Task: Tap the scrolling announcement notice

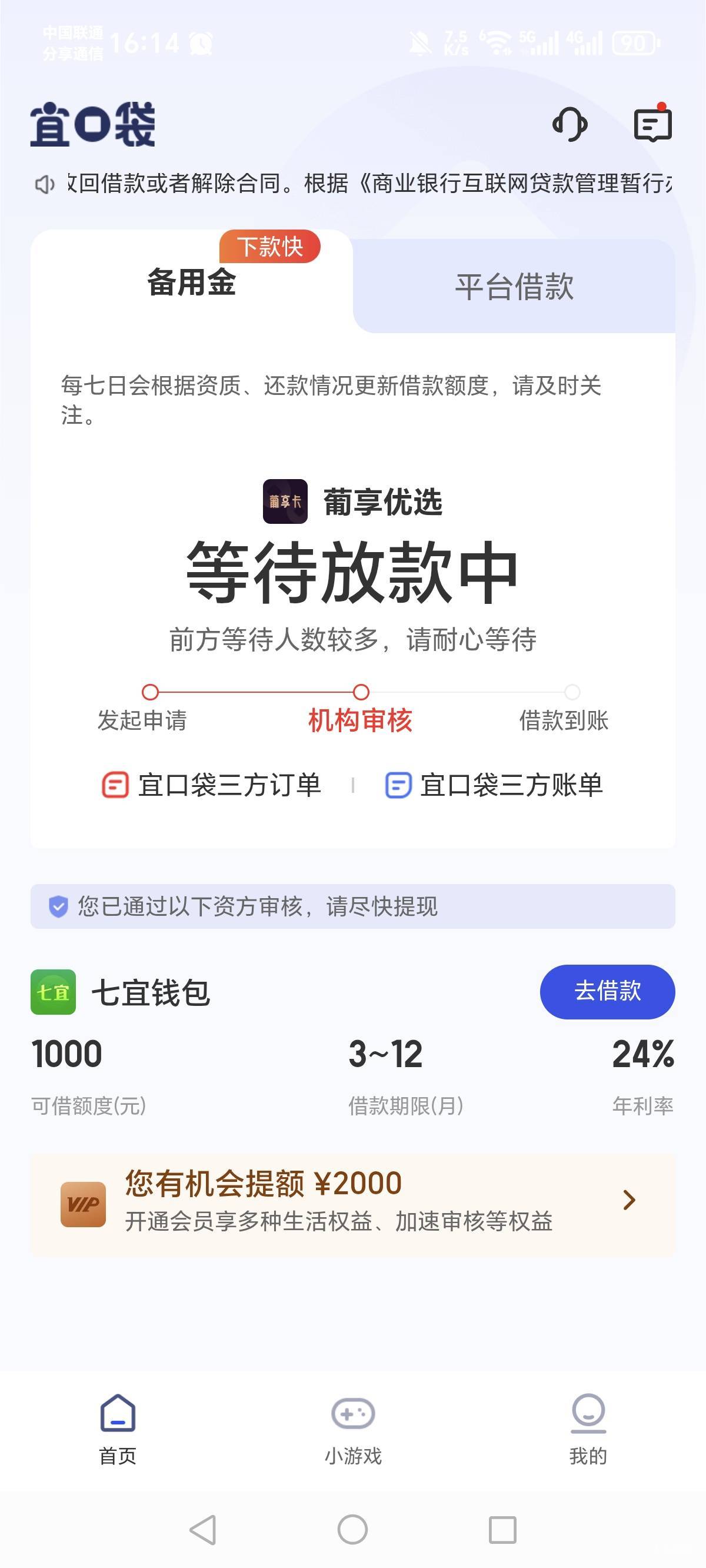Action: (353, 183)
